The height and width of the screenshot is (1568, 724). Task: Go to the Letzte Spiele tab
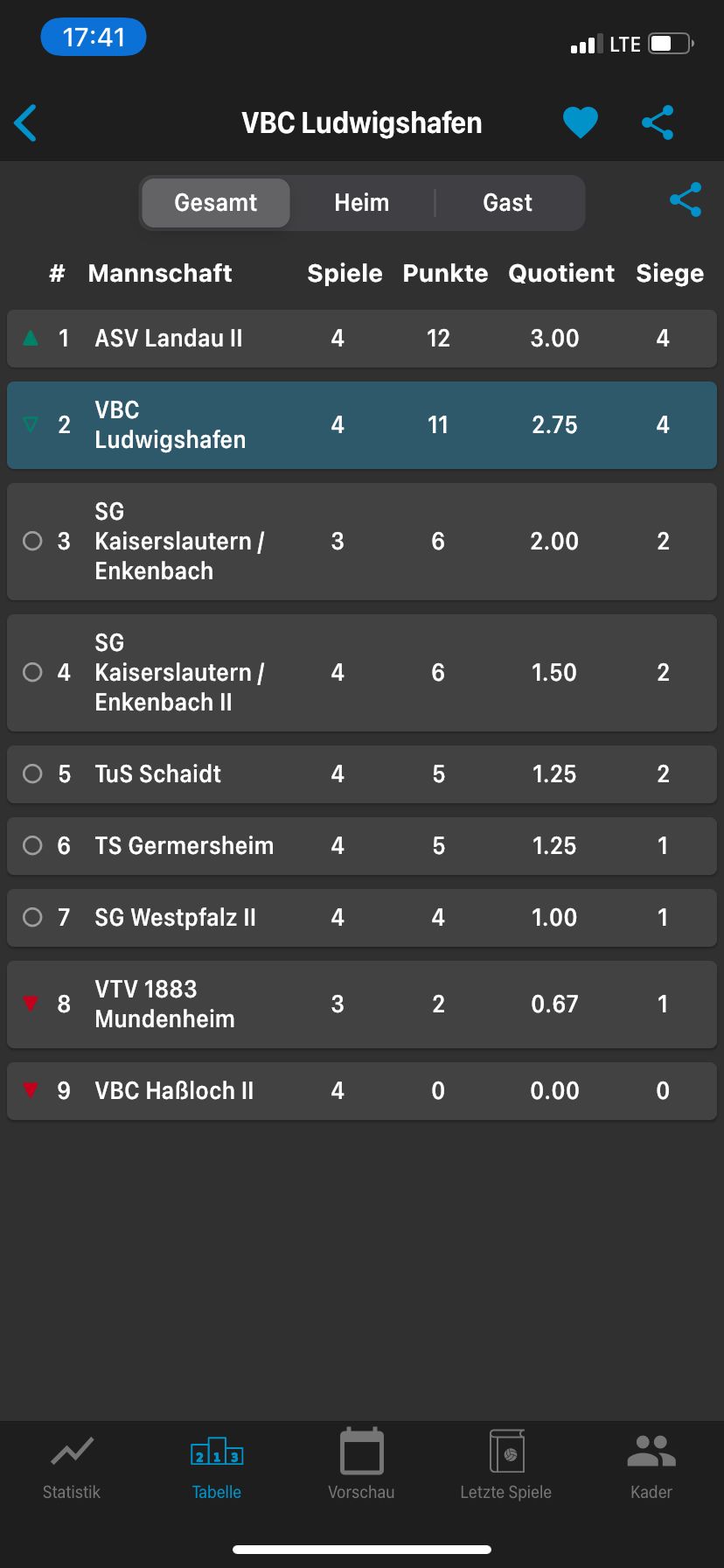(506, 1468)
